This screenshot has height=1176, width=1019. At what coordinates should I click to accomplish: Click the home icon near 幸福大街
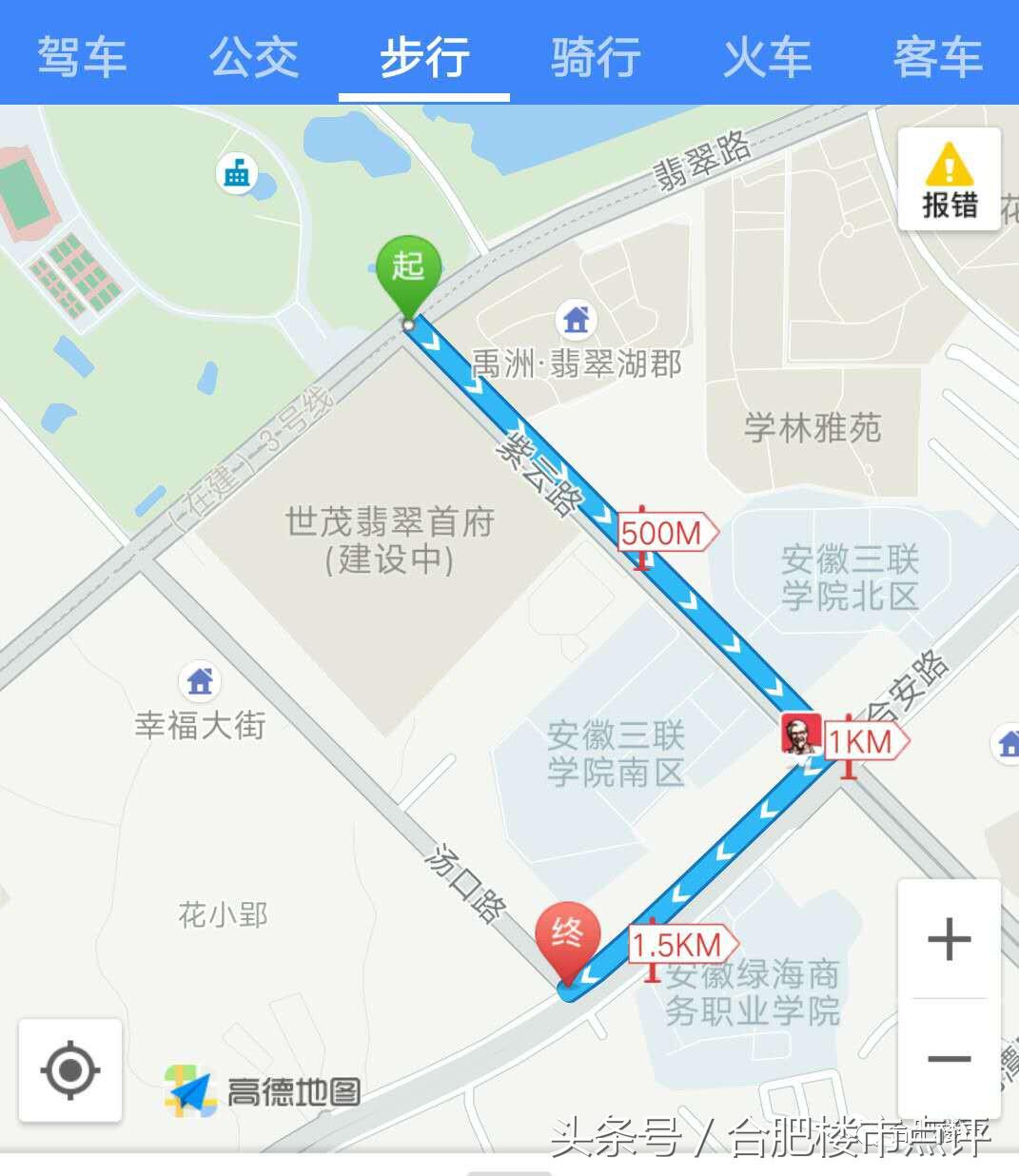click(198, 681)
